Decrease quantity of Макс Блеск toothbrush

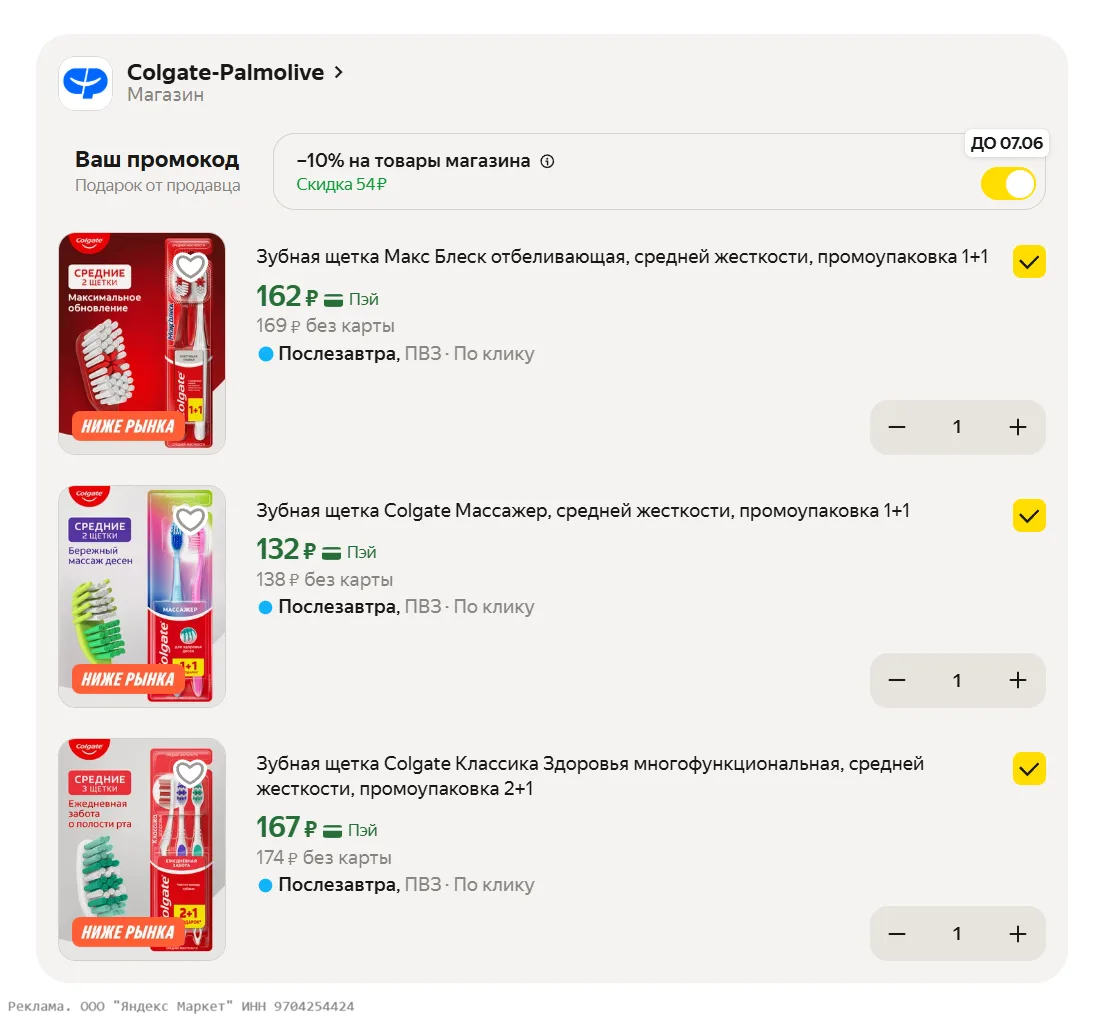tap(897, 427)
